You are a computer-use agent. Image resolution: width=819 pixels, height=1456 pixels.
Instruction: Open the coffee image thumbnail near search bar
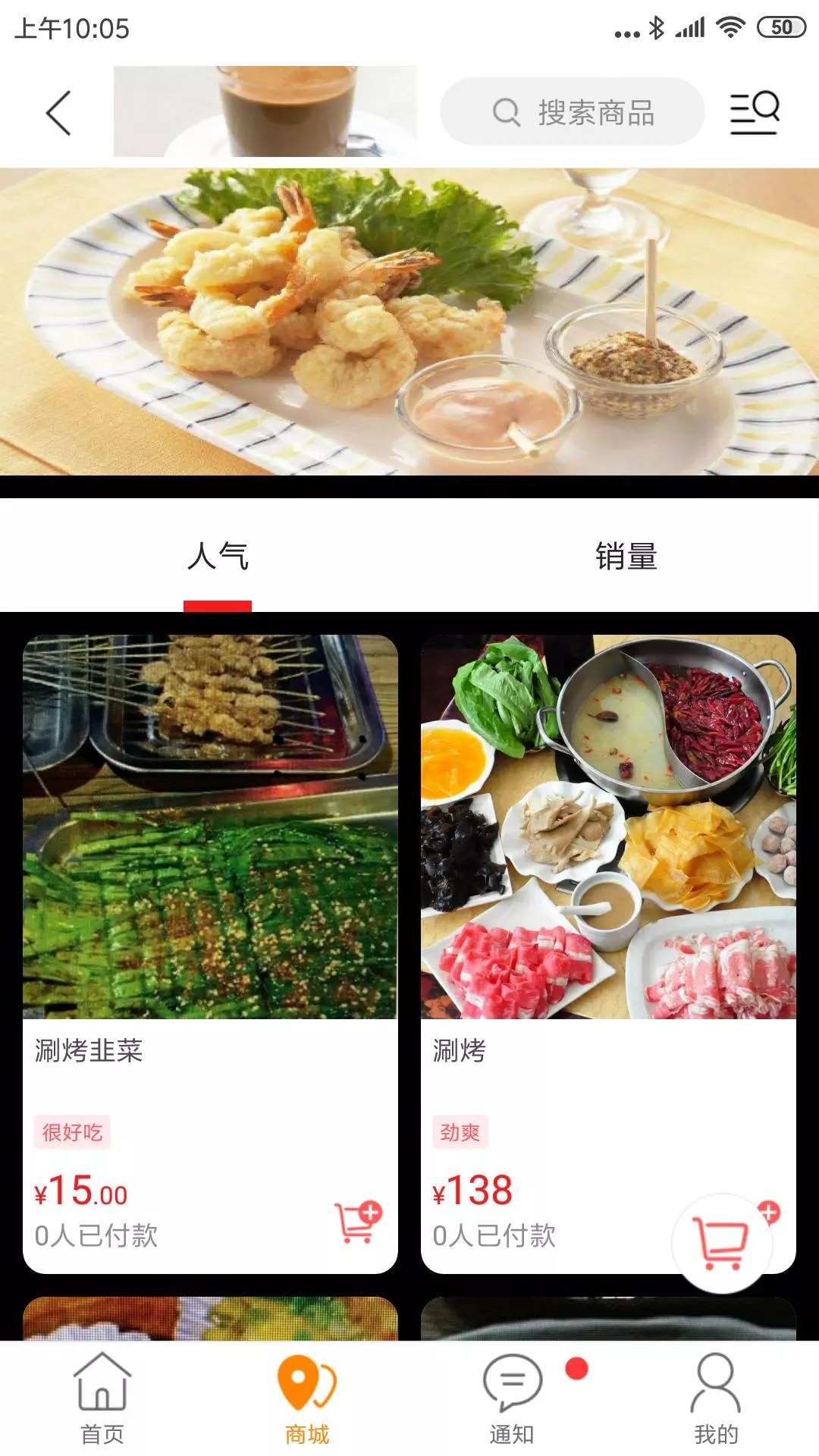click(x=264, y=111)
